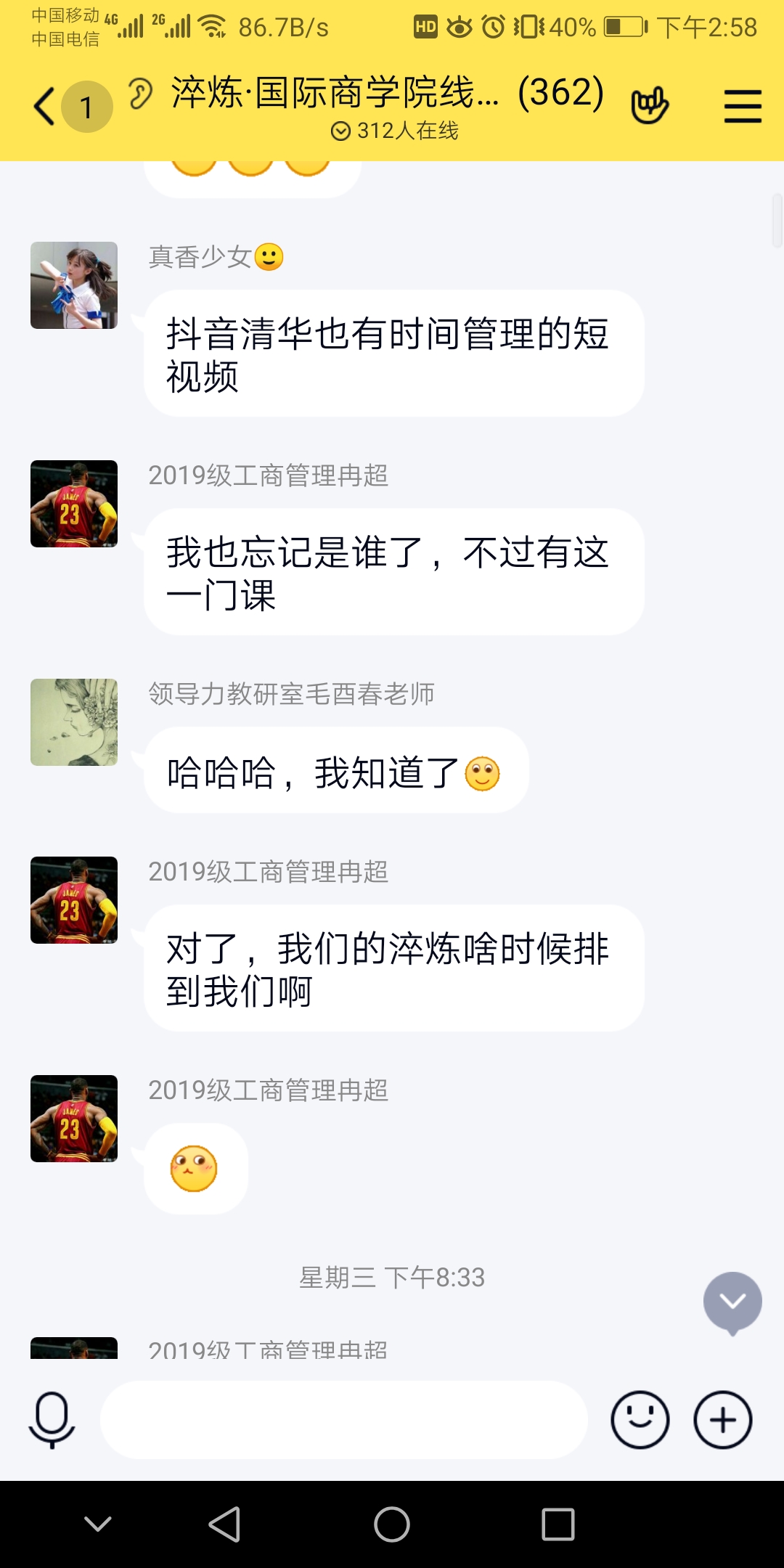Image resolution: width=784 pixels, height=1568 pixels.
Task: Open the emoji picker
Action: click(x=640, y=1420)
